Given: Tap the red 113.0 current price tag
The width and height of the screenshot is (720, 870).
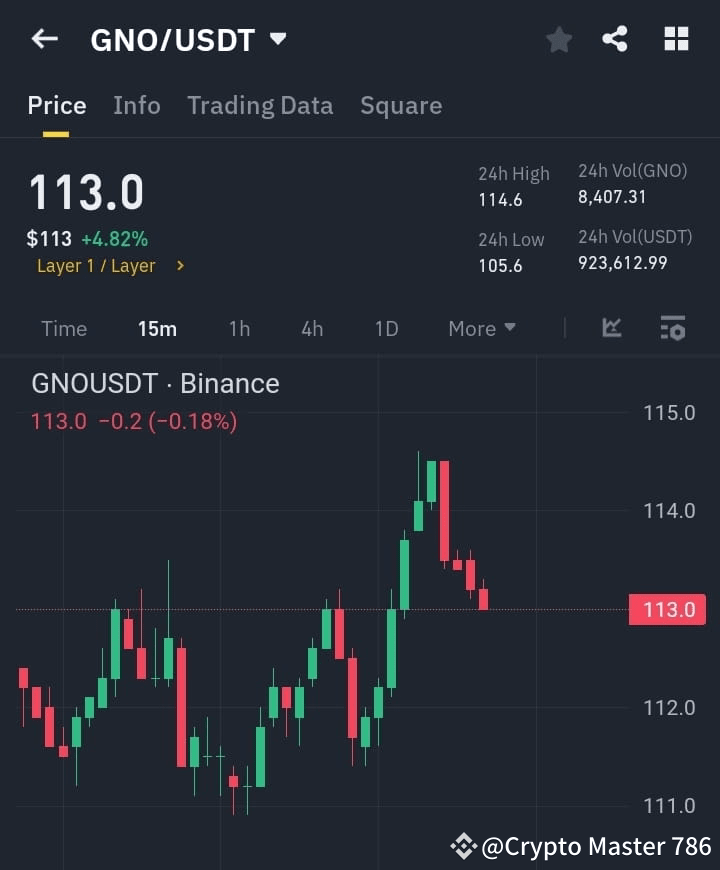Looking at the screenshot, I should (x=666, y=609).
